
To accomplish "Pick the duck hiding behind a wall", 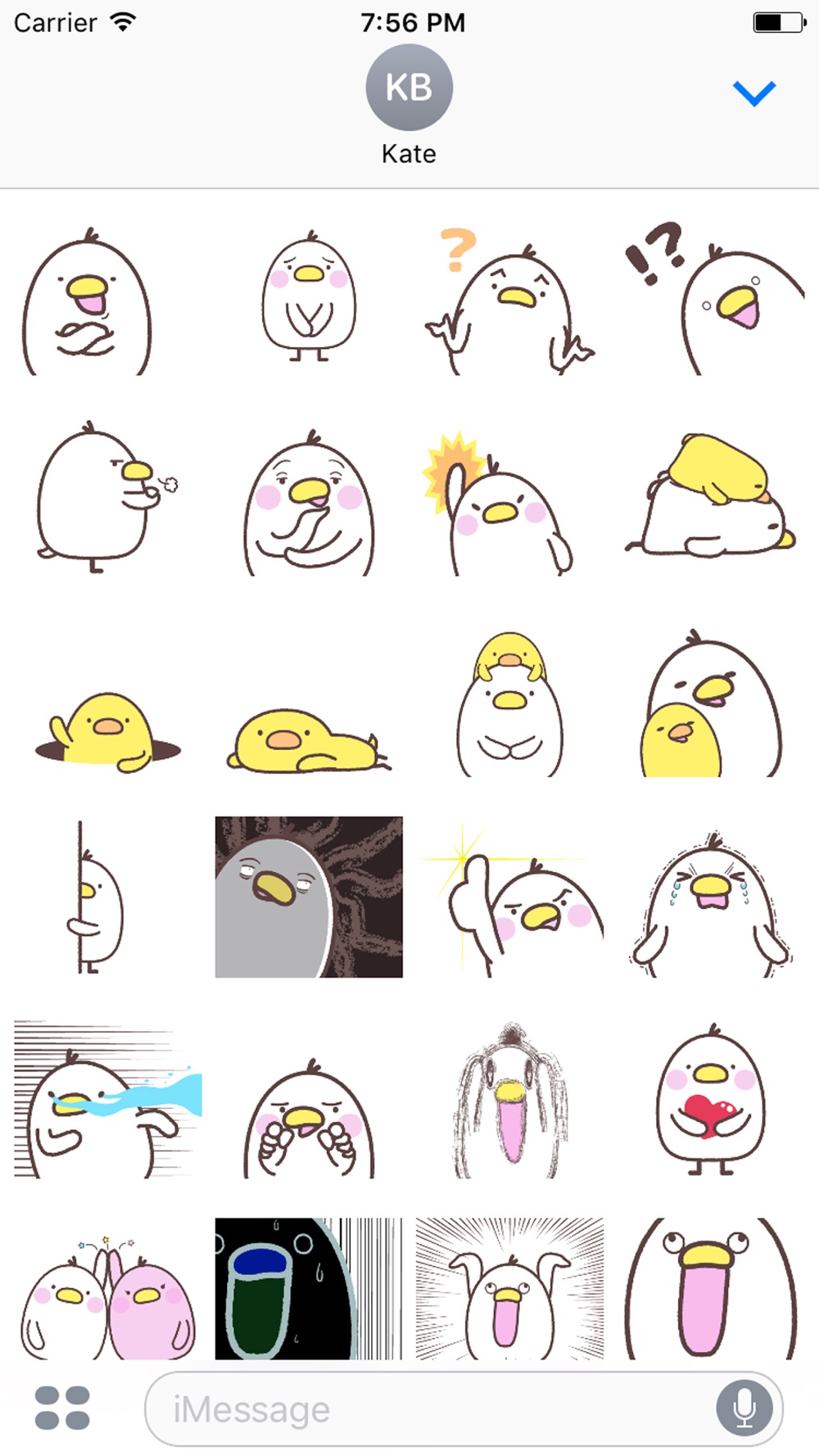I will [94, 901].
